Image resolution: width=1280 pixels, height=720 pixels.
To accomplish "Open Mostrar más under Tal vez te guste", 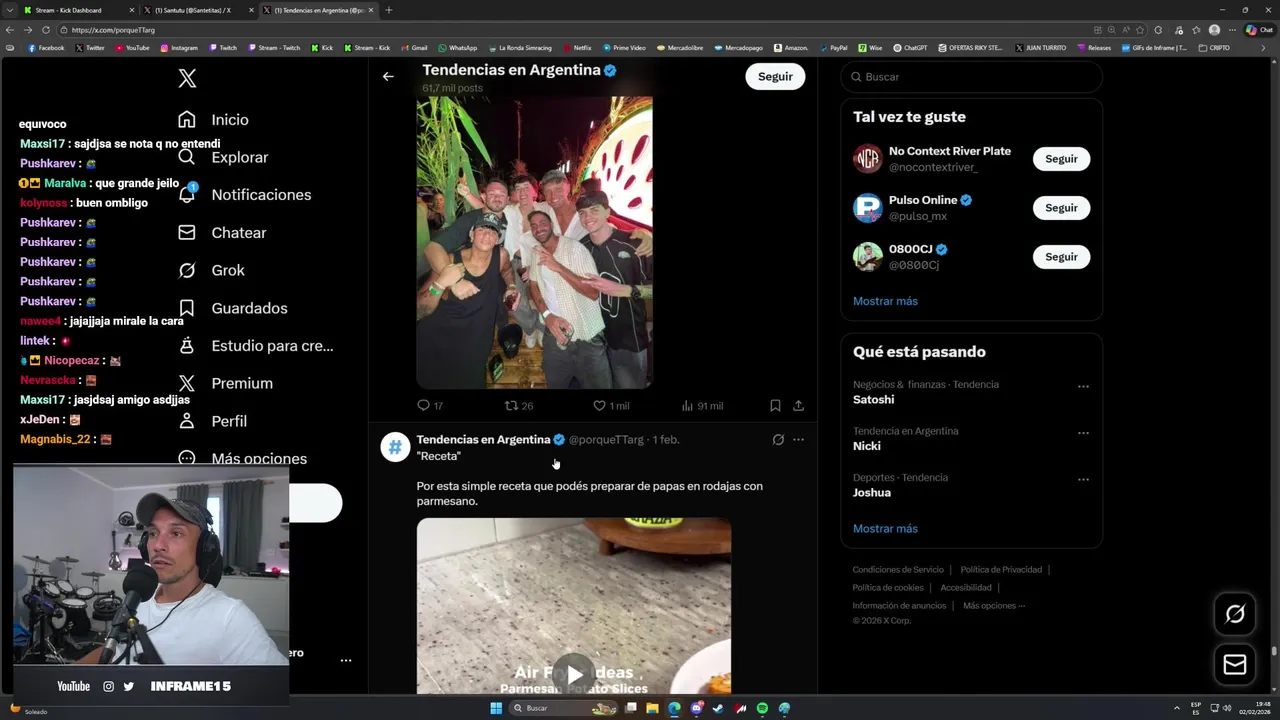I will [x=885, y=301].
